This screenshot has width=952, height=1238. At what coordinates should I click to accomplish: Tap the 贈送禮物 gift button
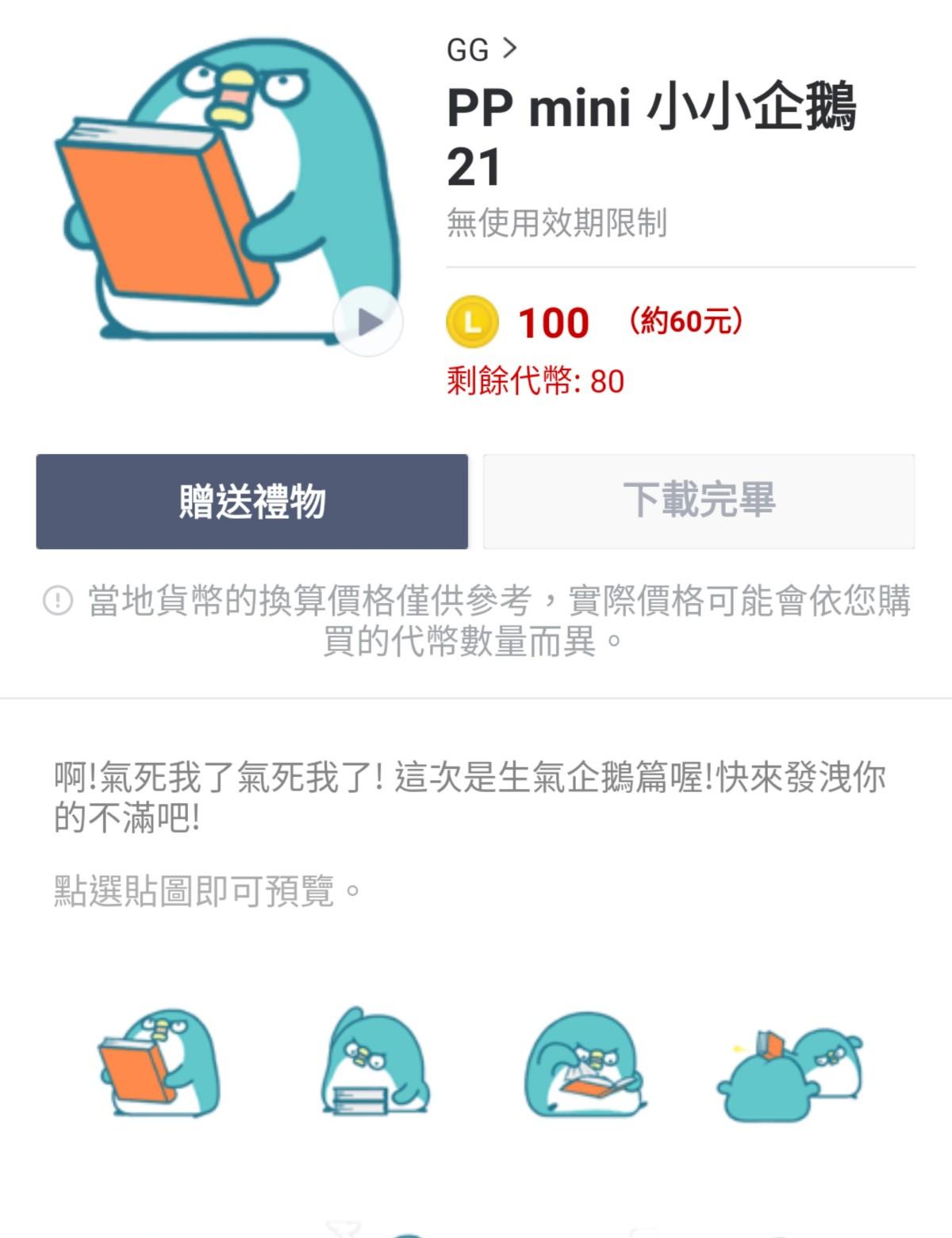pos(252,502)
